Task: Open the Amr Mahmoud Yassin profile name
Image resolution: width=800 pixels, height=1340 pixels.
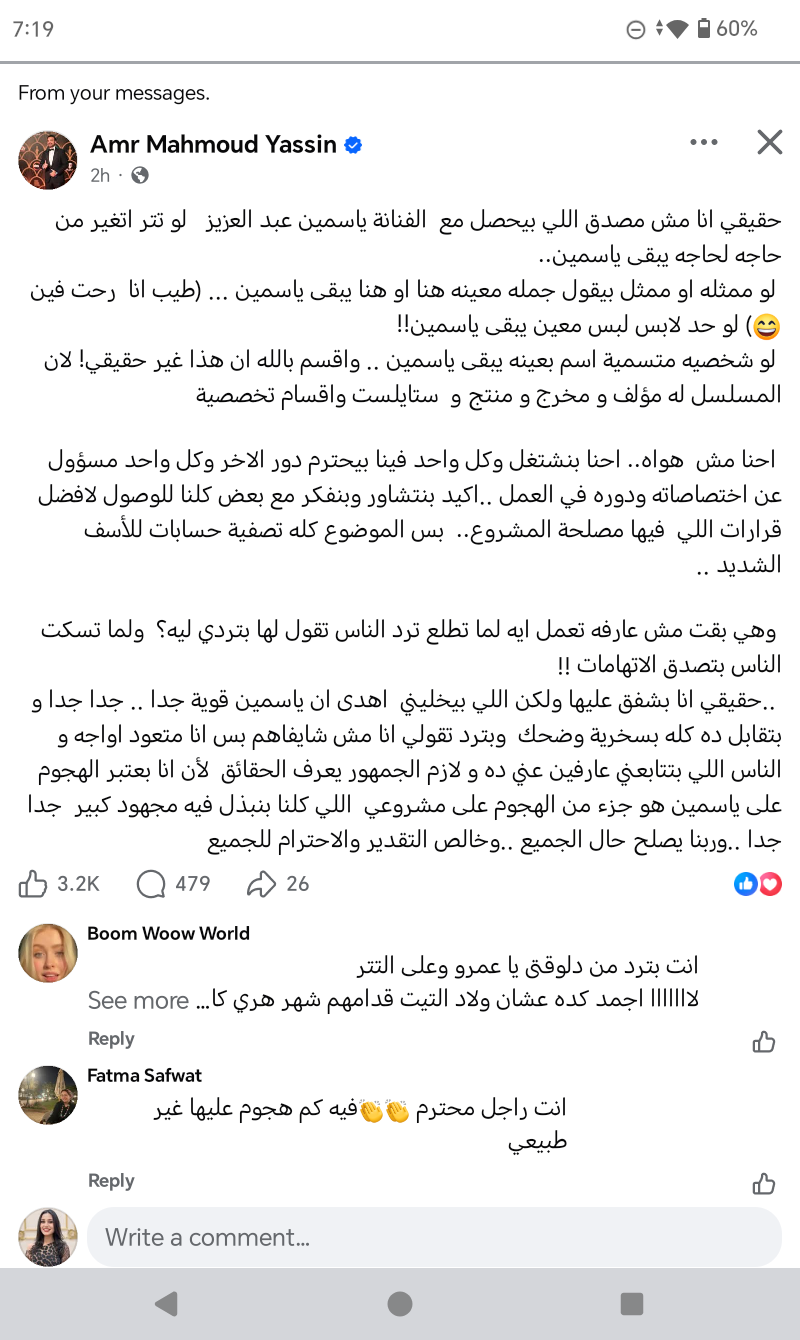Action: tap(213, 145)
